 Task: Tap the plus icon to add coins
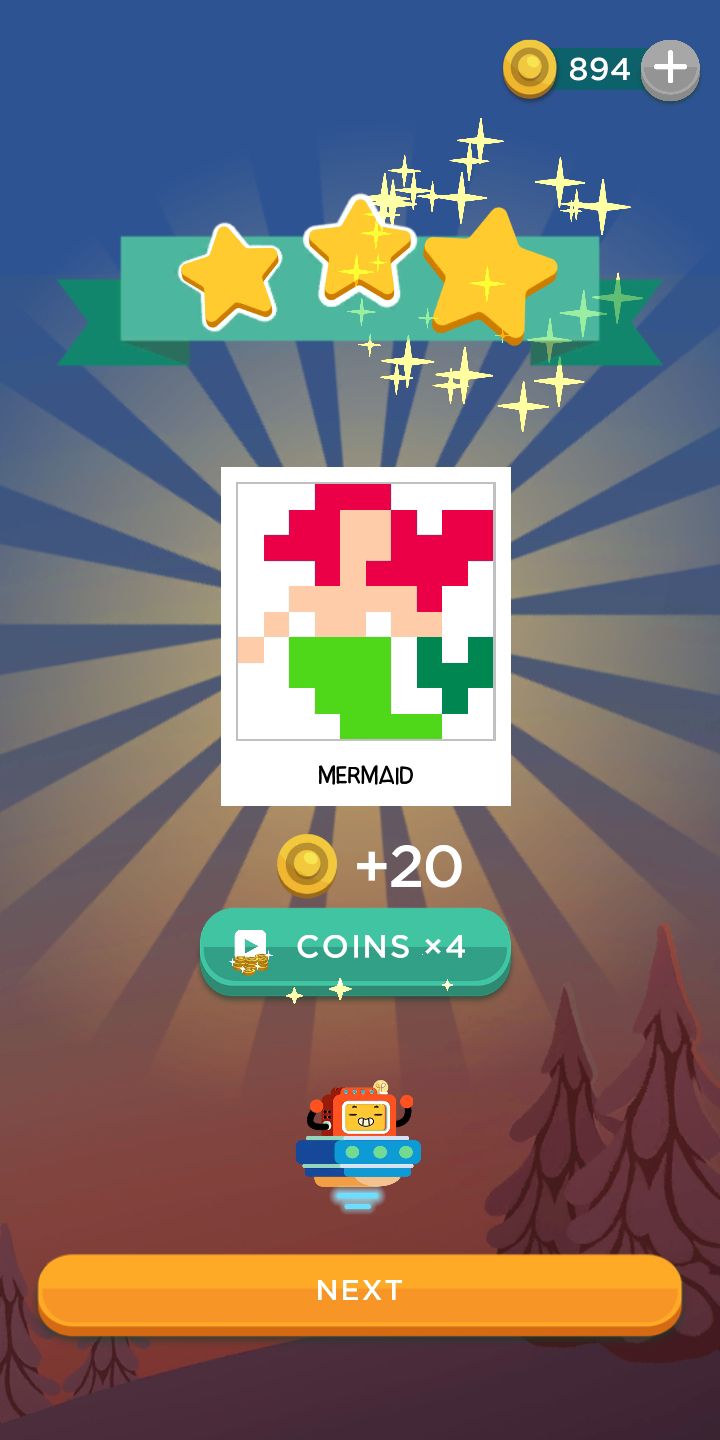click(x=669, y=69)
